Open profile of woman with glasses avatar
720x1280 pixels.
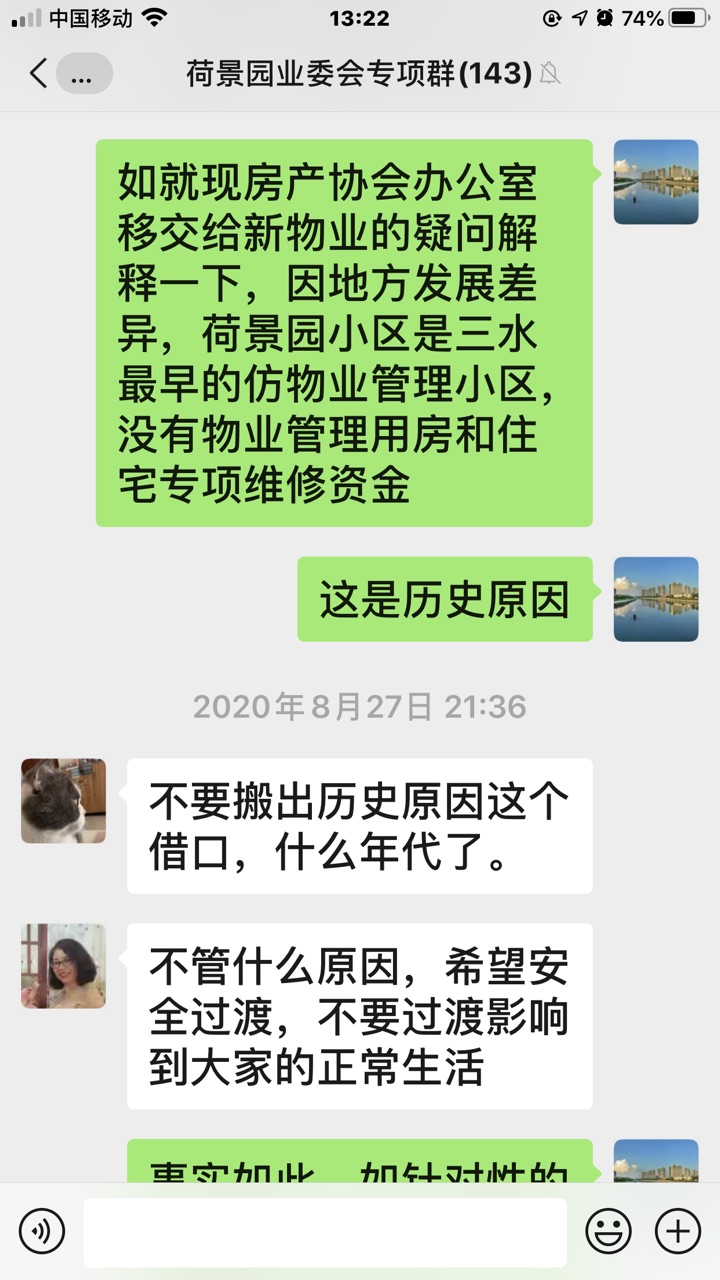tap(63, 965)
